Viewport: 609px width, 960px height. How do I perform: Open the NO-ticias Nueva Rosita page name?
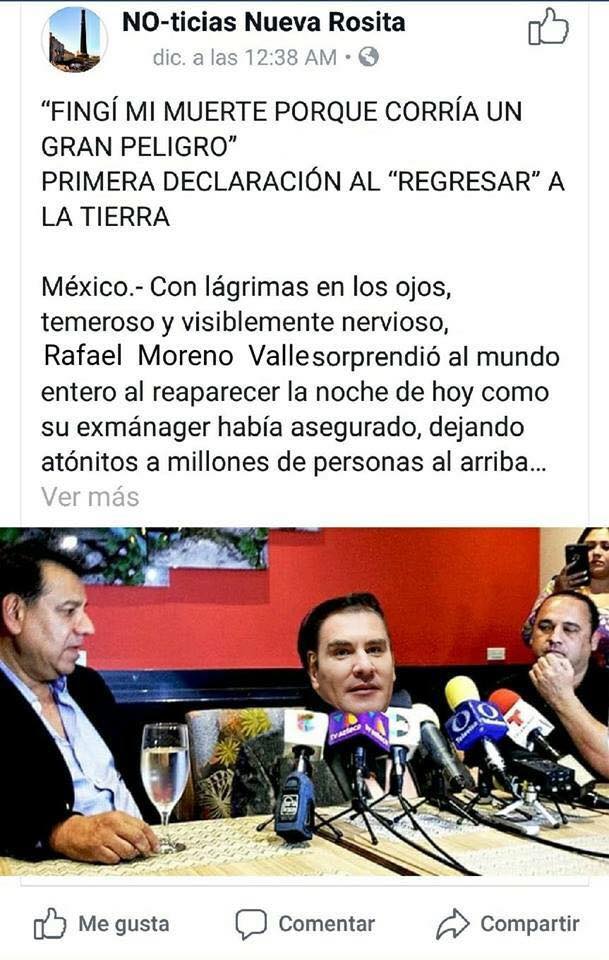264,22
